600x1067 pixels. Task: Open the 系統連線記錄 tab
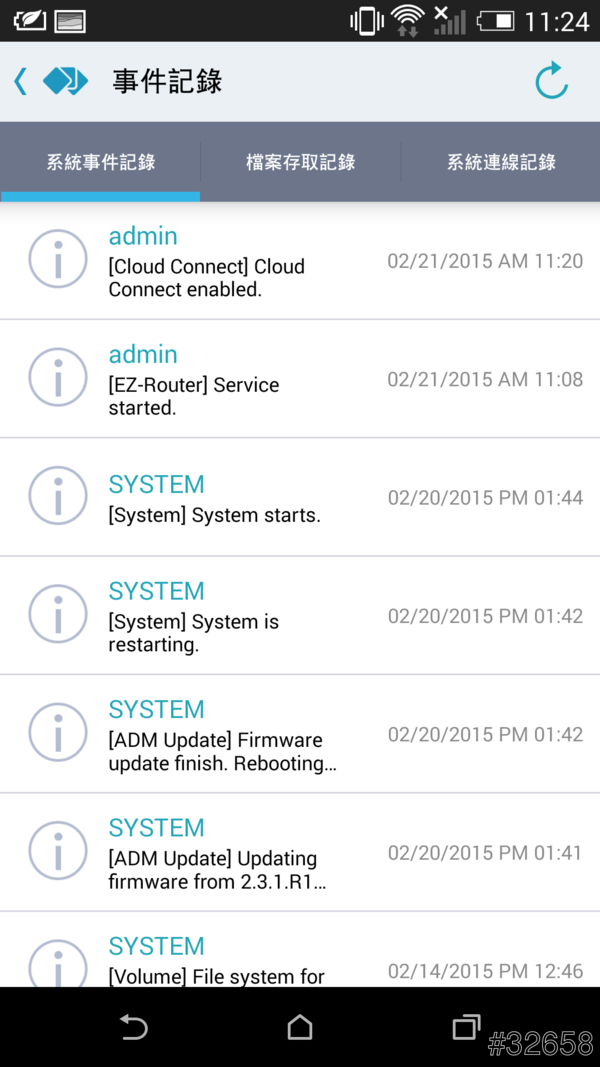tap(500, 162)
